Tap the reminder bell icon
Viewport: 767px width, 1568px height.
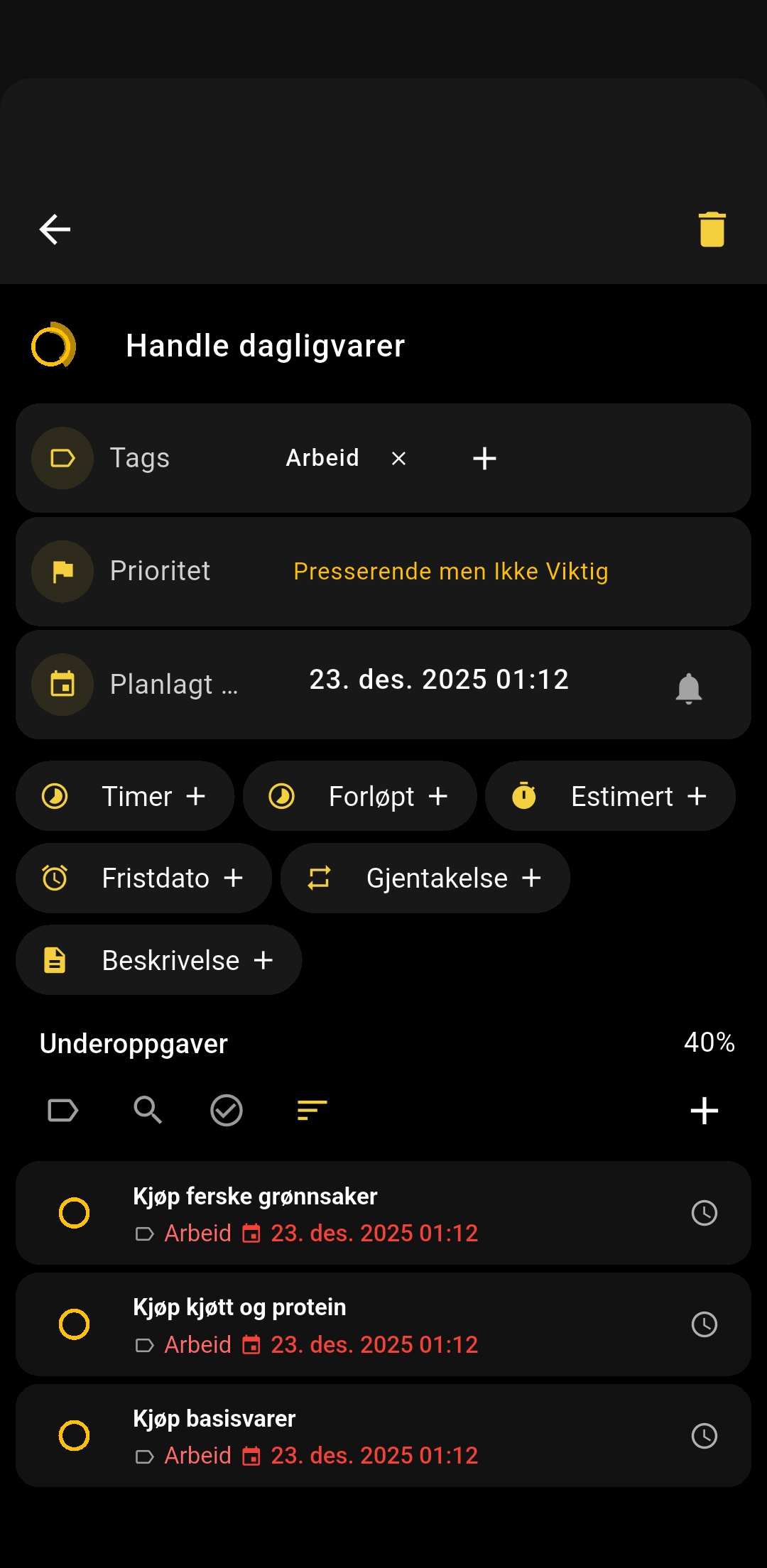coord(688,687)
